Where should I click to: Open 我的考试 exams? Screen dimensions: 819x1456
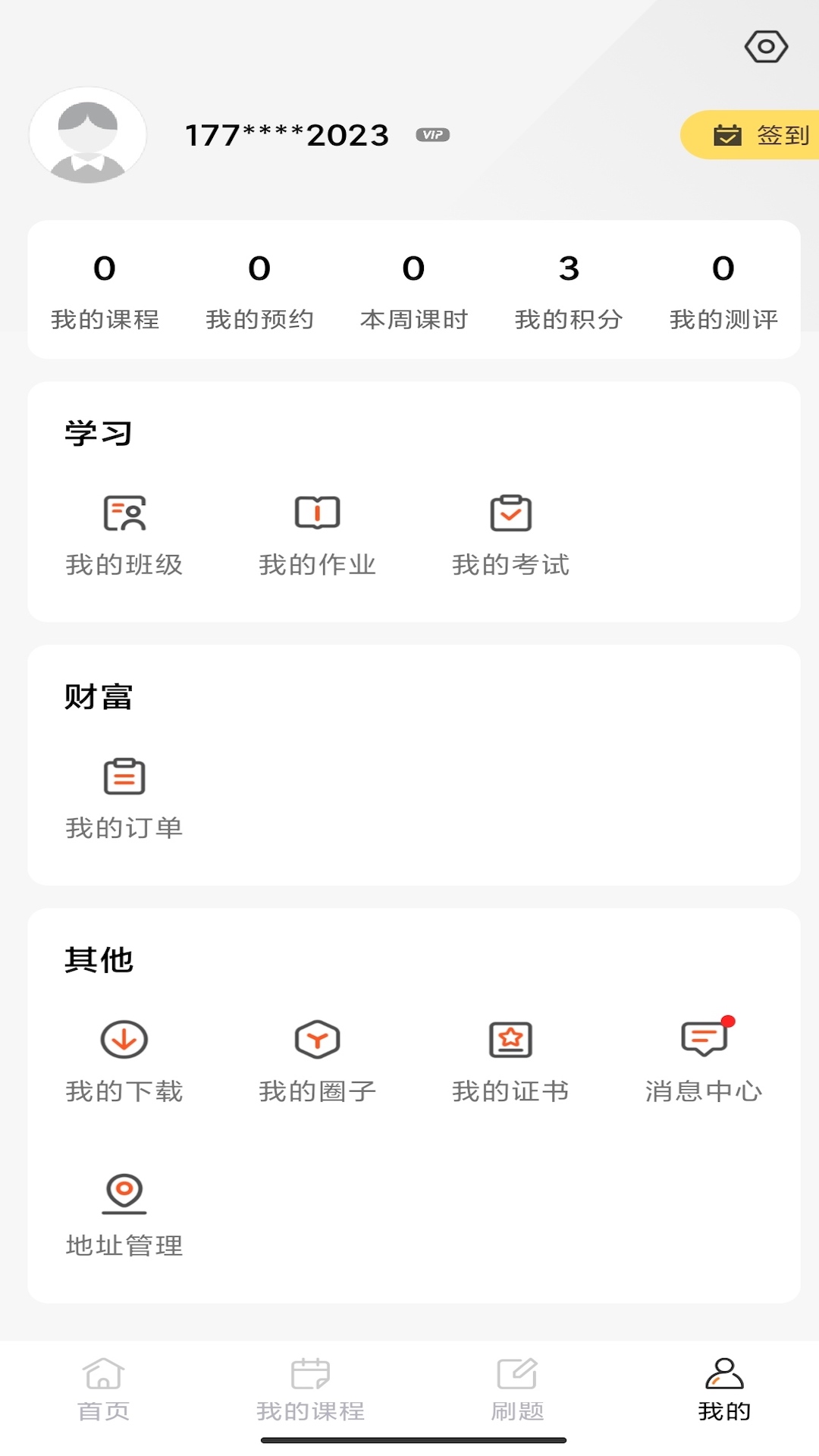click(x=510, y=533)
